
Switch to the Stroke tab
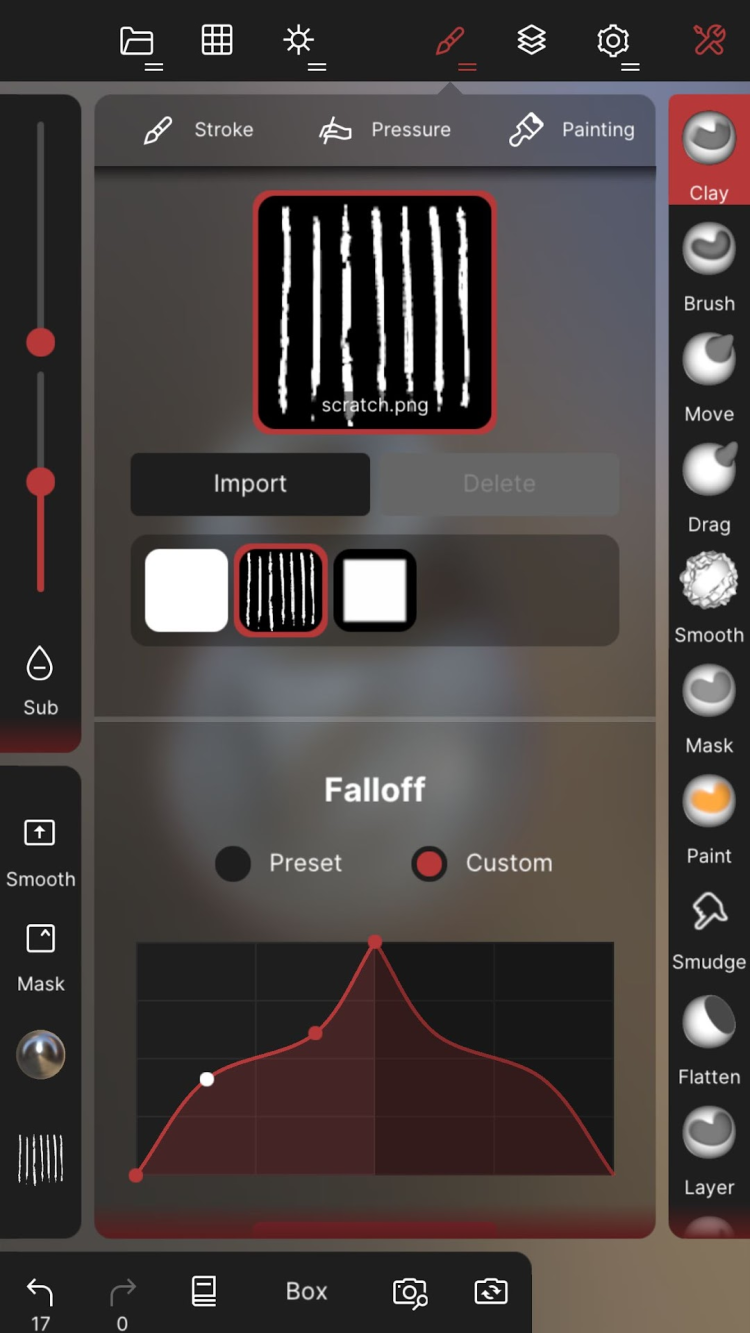[x=199, y=130]
